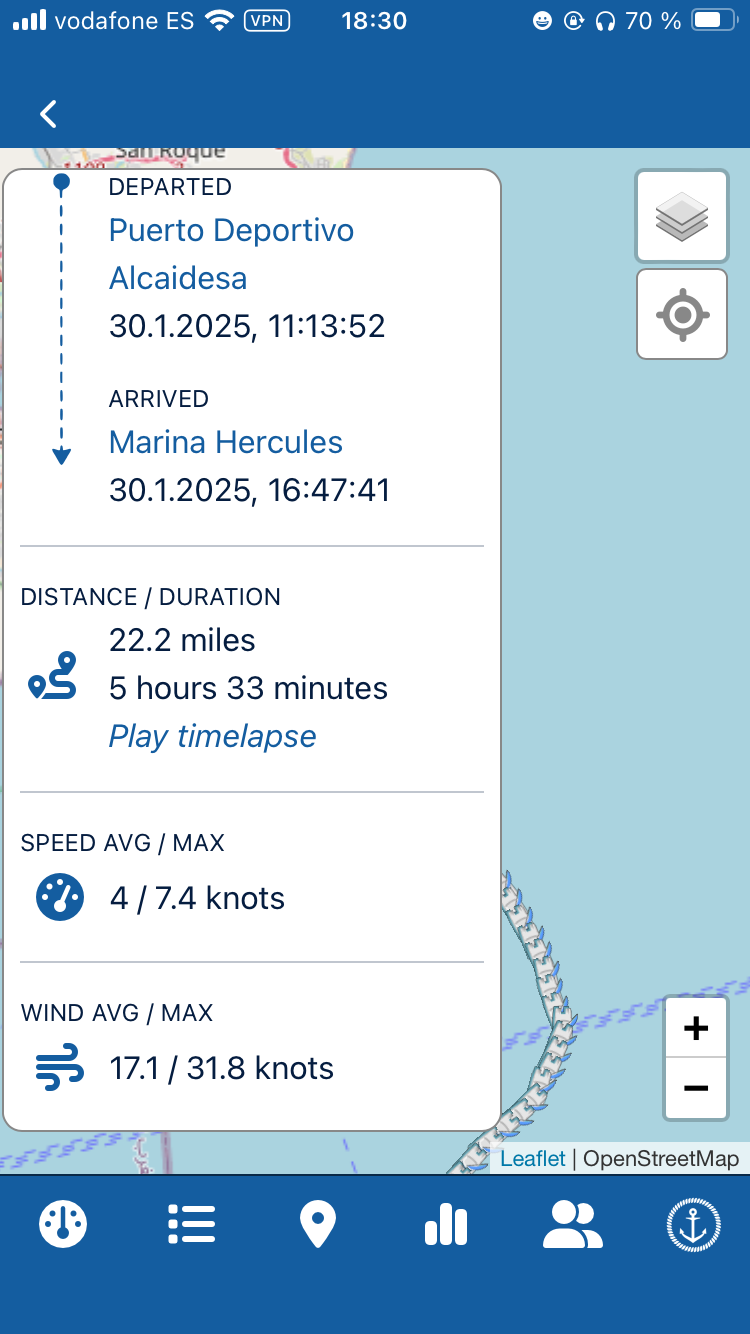Switch to the people tab

[x=573, y=1224]
